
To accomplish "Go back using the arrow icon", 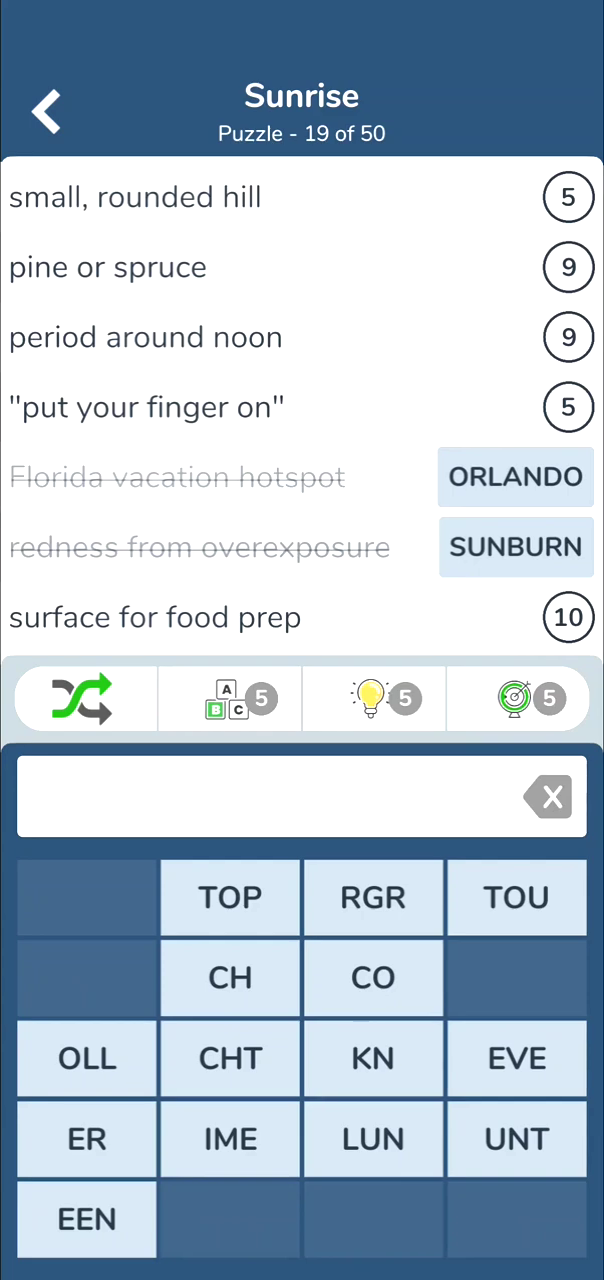I will [x=46, y=111].
